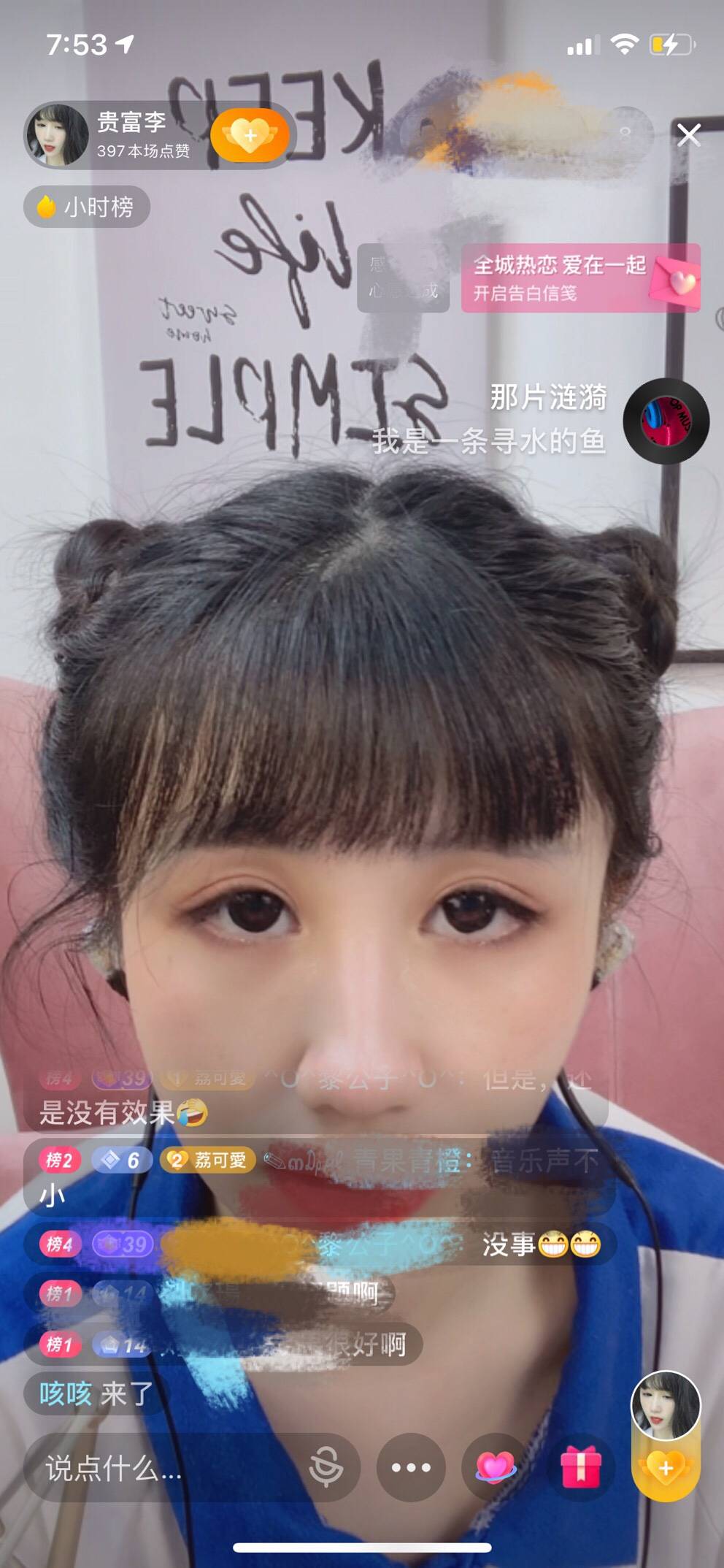Image resolution: width=724 pixels, height=1568 pixels.
Task: Tap the spinning music record icon
Action: point(666,421)
